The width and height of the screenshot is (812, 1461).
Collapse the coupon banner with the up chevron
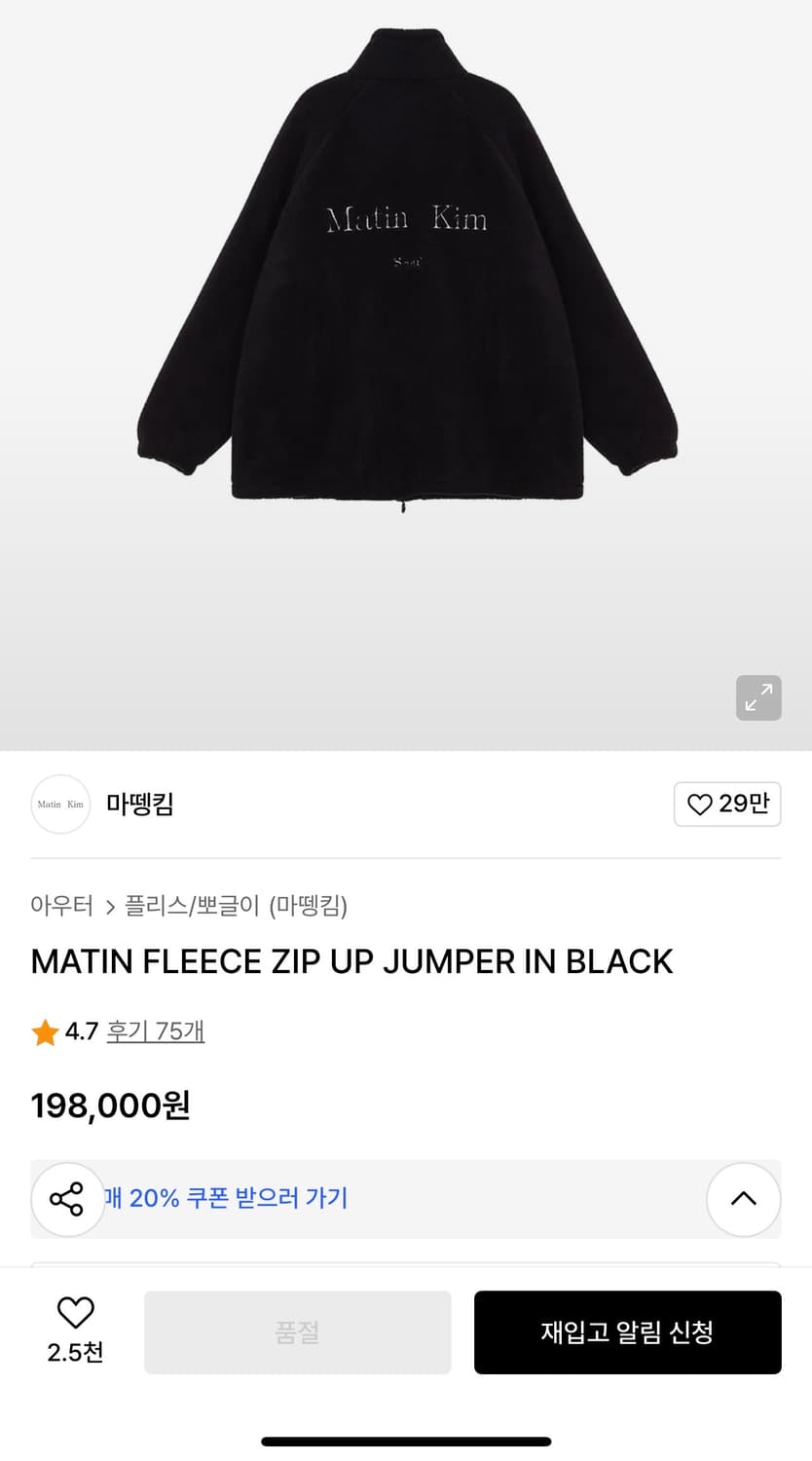click(744, 1199)
